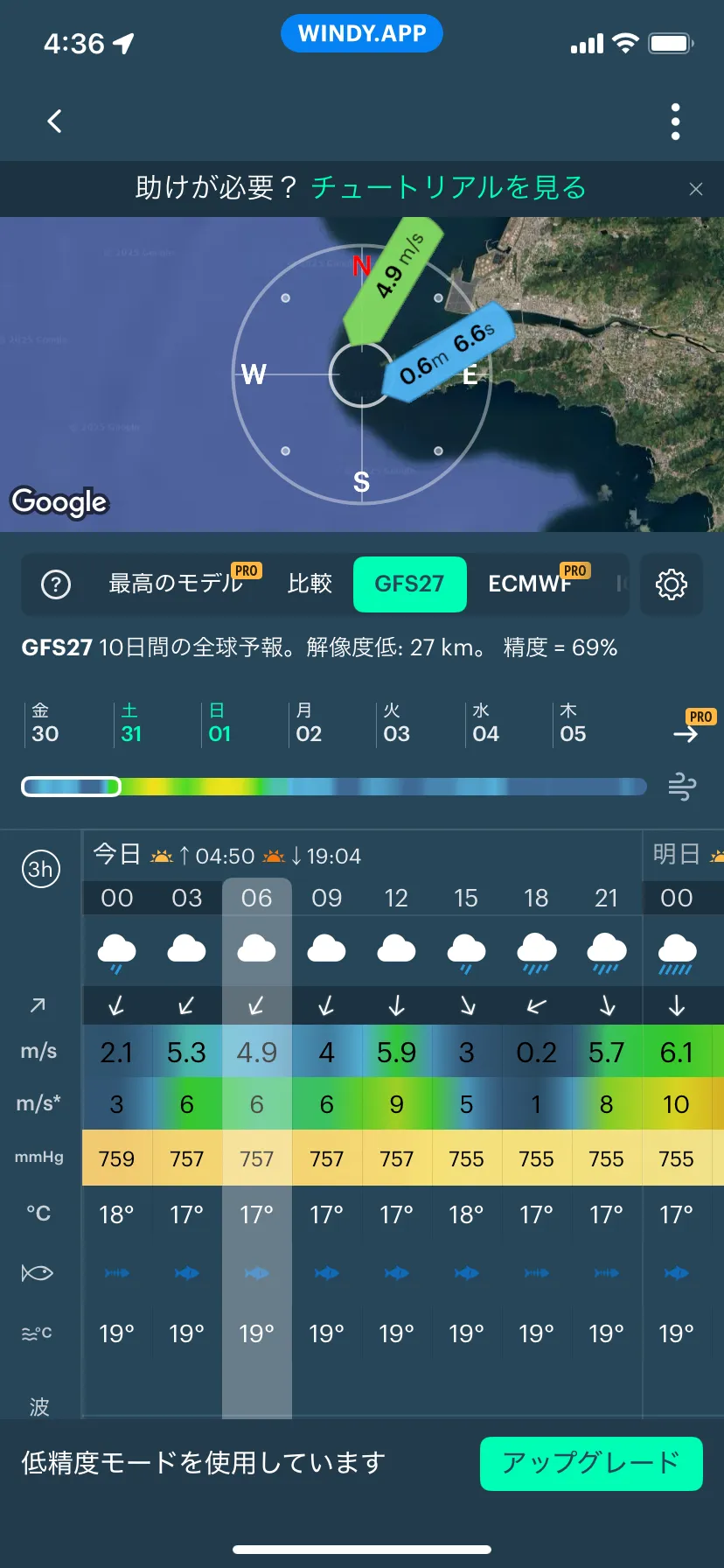Tap the アップグレード upgrade button

[591, 1463]
